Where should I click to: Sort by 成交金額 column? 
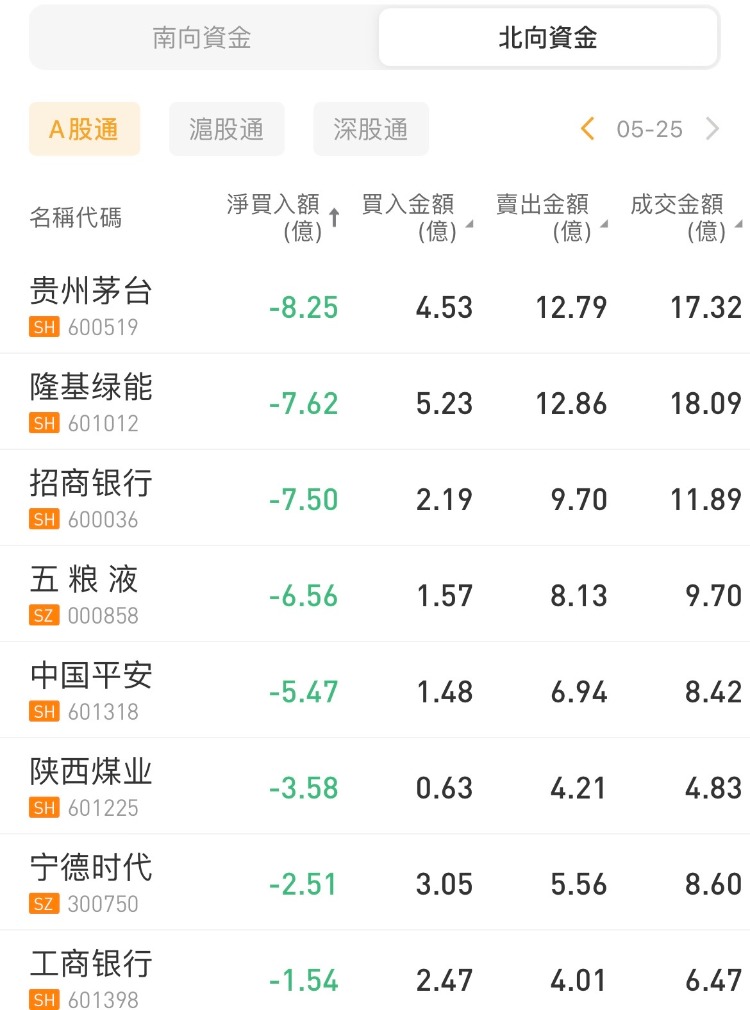(685, 217)
